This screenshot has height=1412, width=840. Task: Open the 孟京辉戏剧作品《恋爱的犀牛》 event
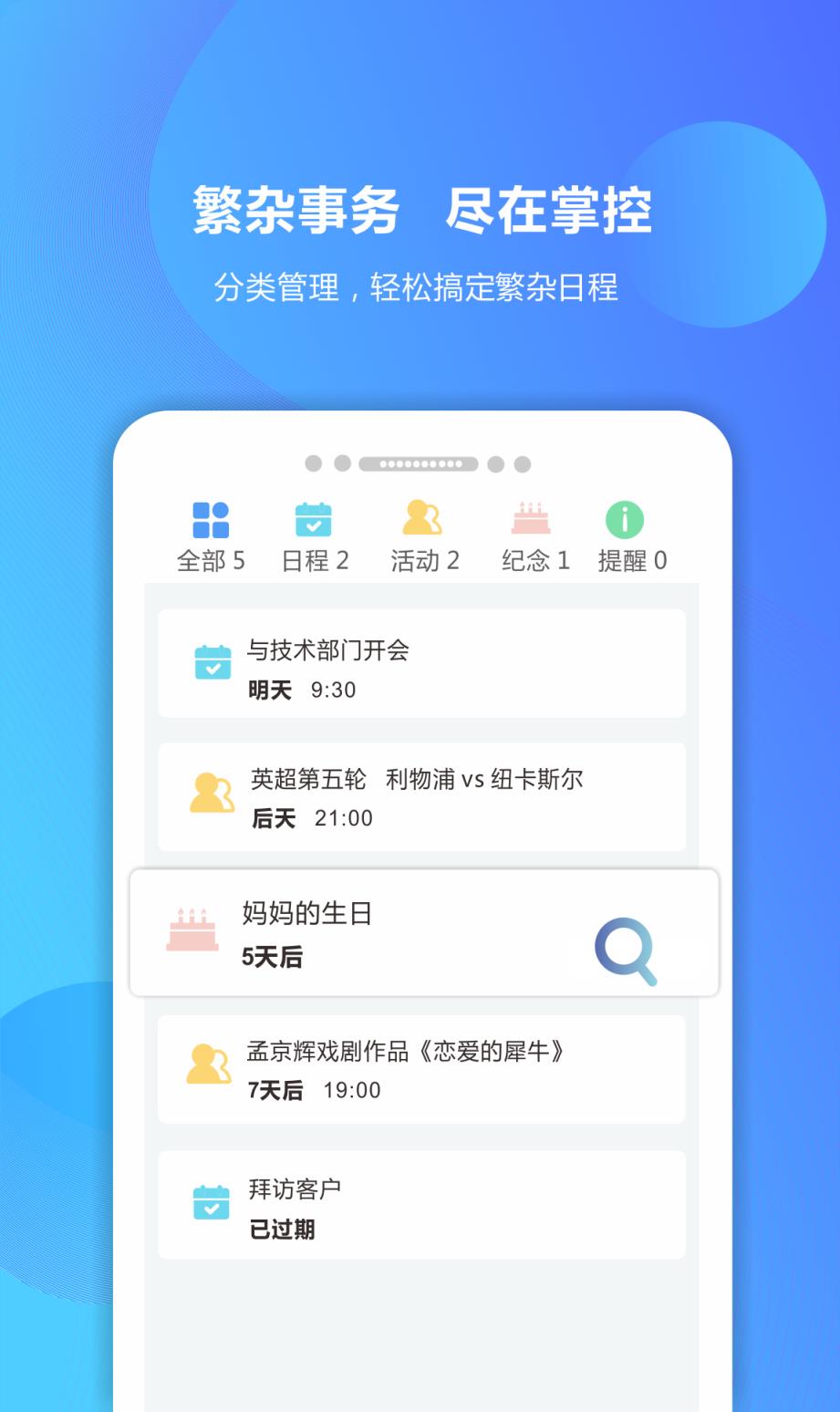coord(421,1068)
